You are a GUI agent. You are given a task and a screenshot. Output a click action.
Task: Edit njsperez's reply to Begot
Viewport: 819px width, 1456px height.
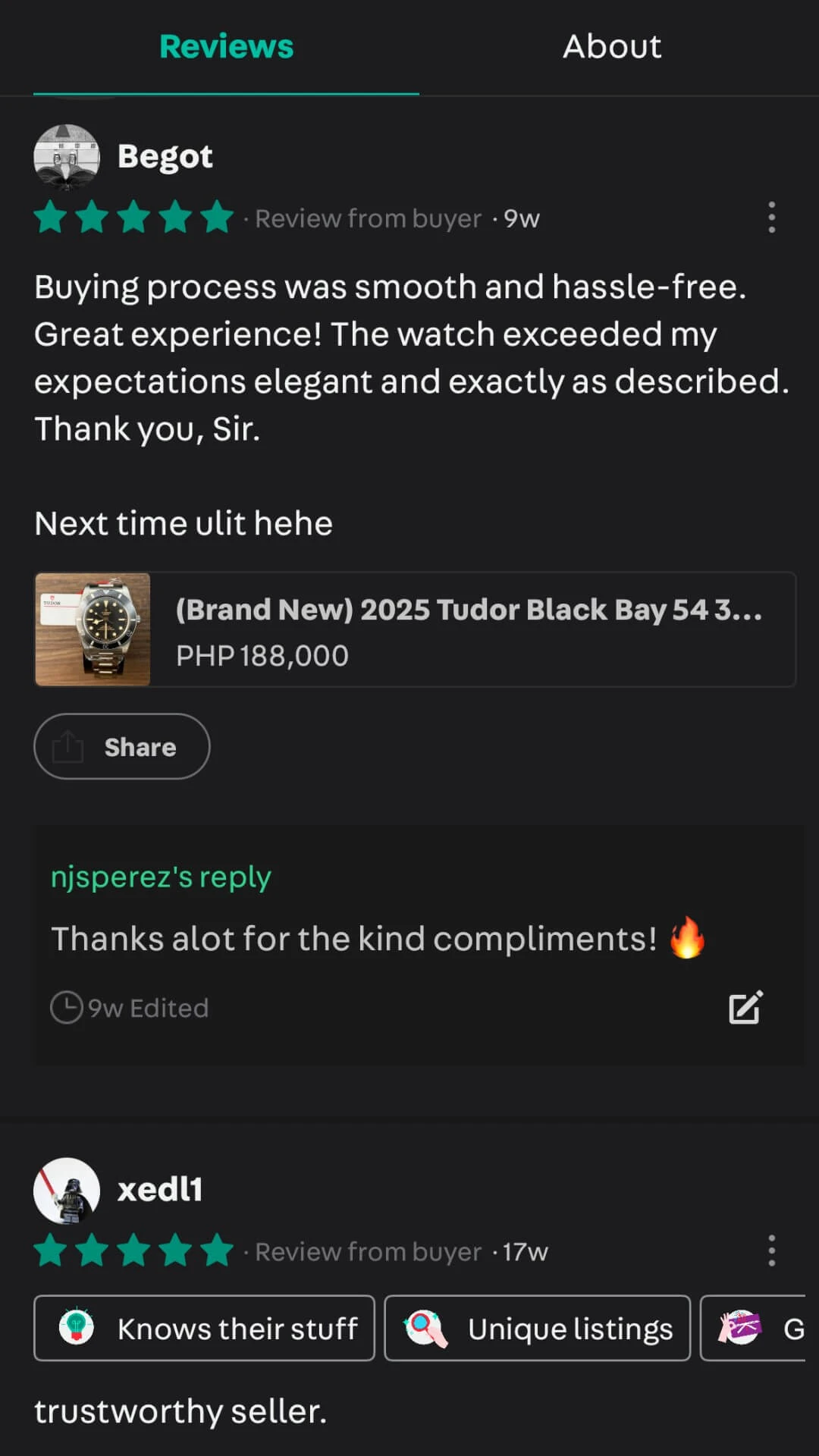(x=745, y=1008)
